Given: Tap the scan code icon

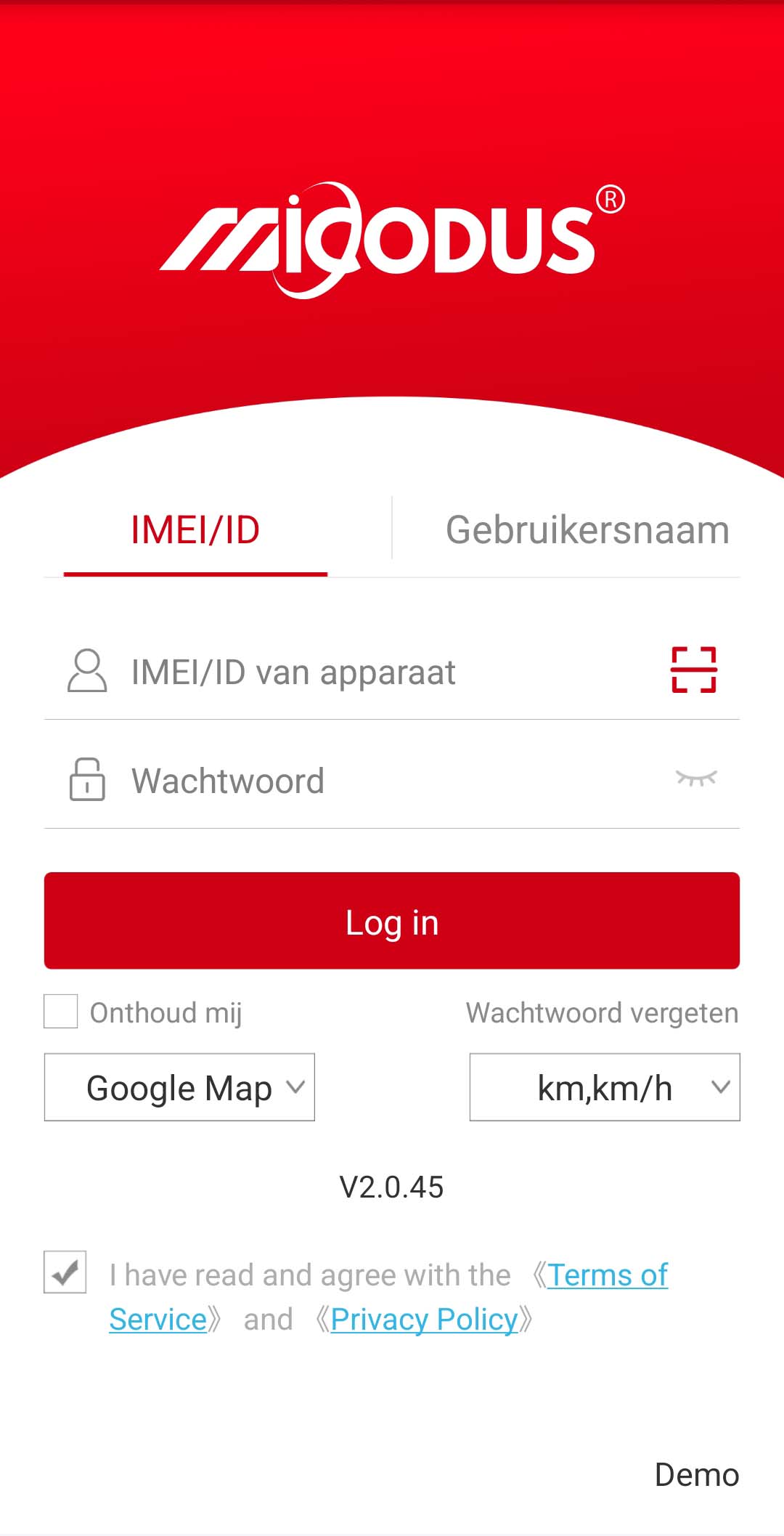Looking at the screenshot, I should pos(693,670).
